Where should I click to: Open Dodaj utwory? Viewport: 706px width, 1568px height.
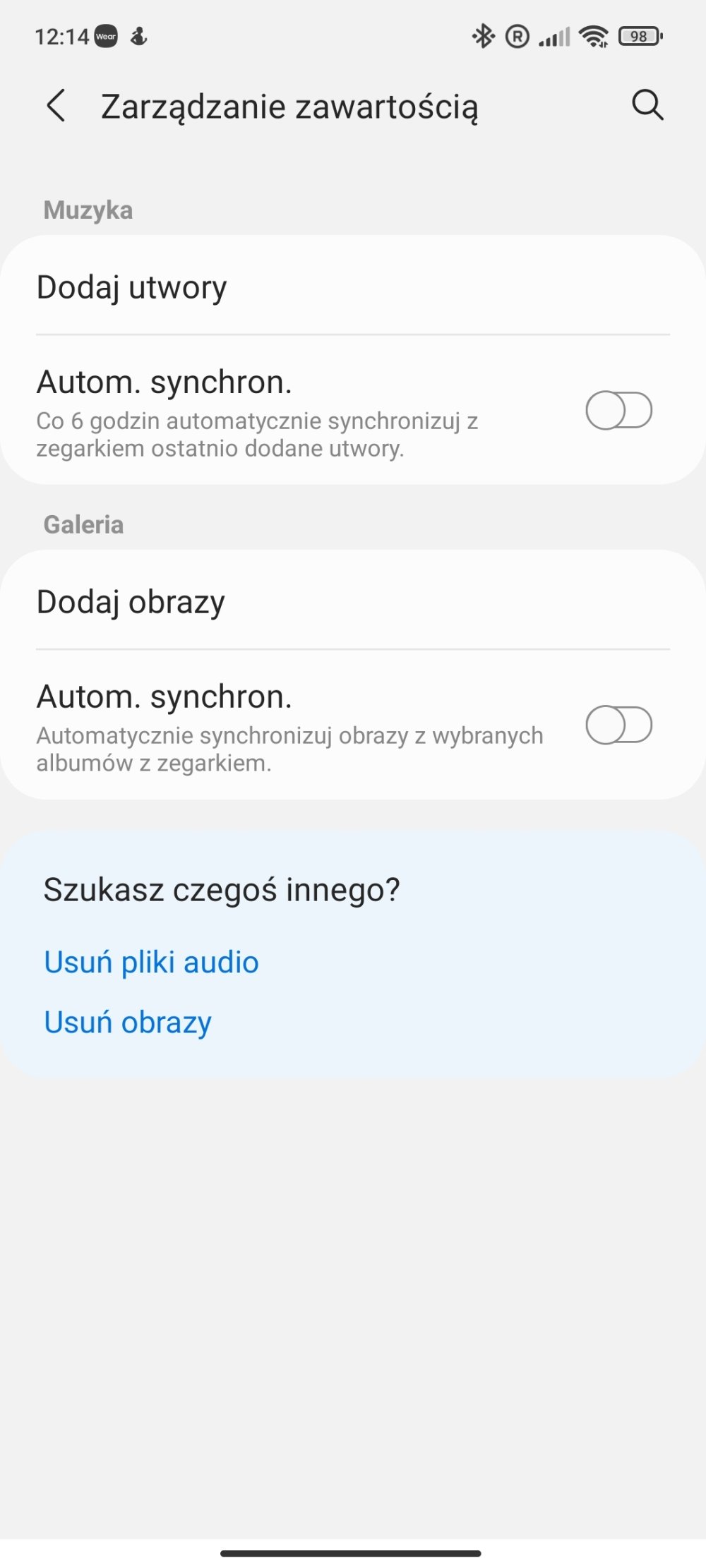coord(353,287)
